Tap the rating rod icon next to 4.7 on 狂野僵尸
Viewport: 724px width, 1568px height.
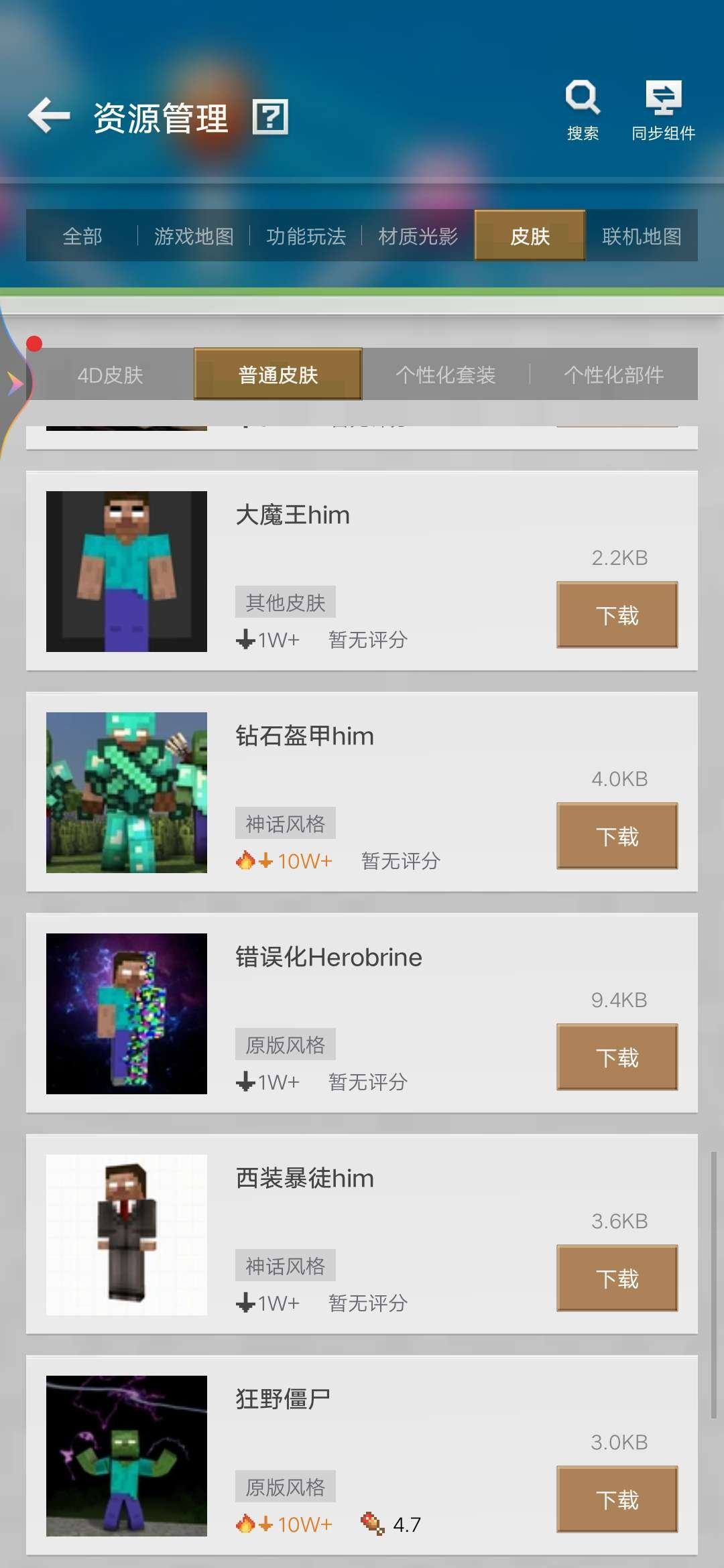[x=371, y=1522]
